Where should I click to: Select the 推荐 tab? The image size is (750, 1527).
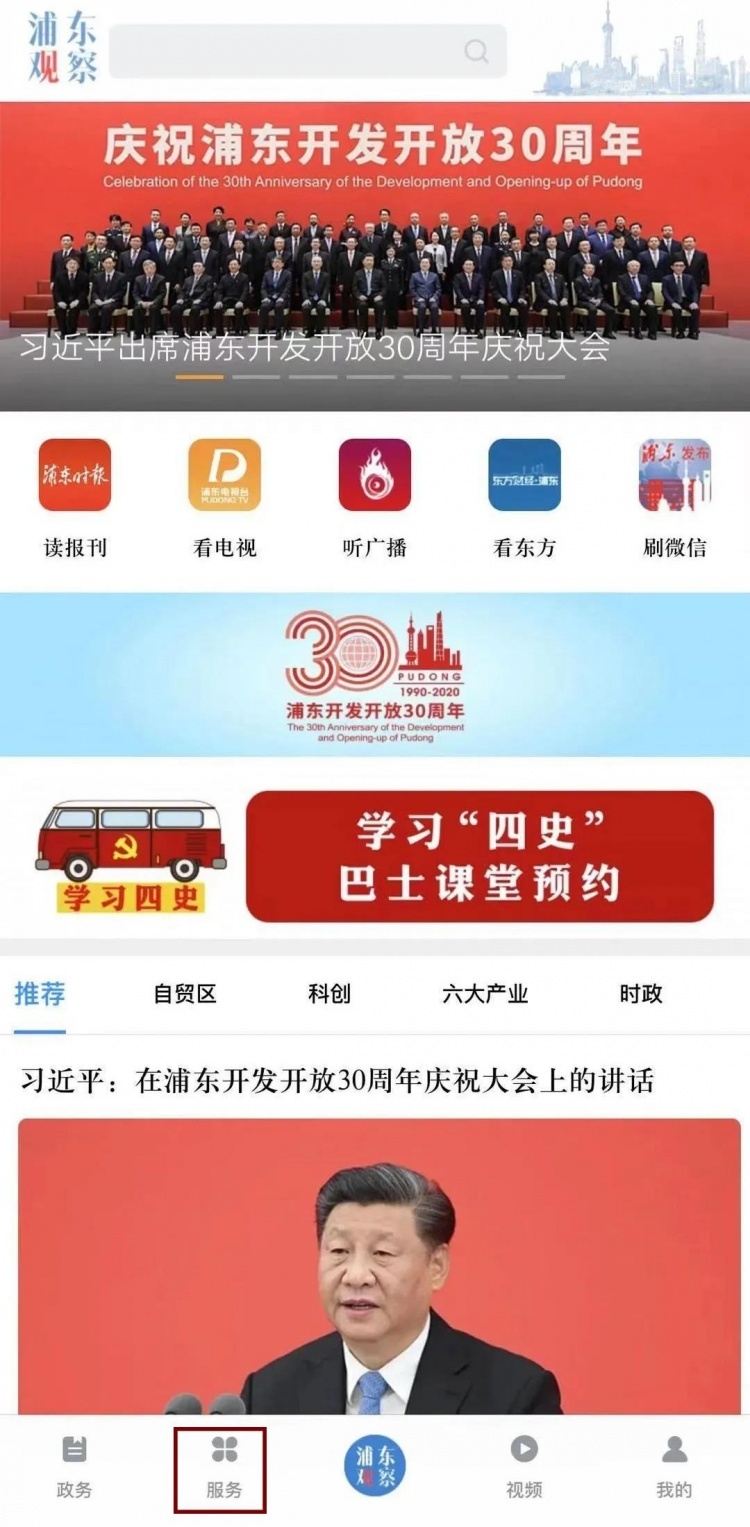40,994
